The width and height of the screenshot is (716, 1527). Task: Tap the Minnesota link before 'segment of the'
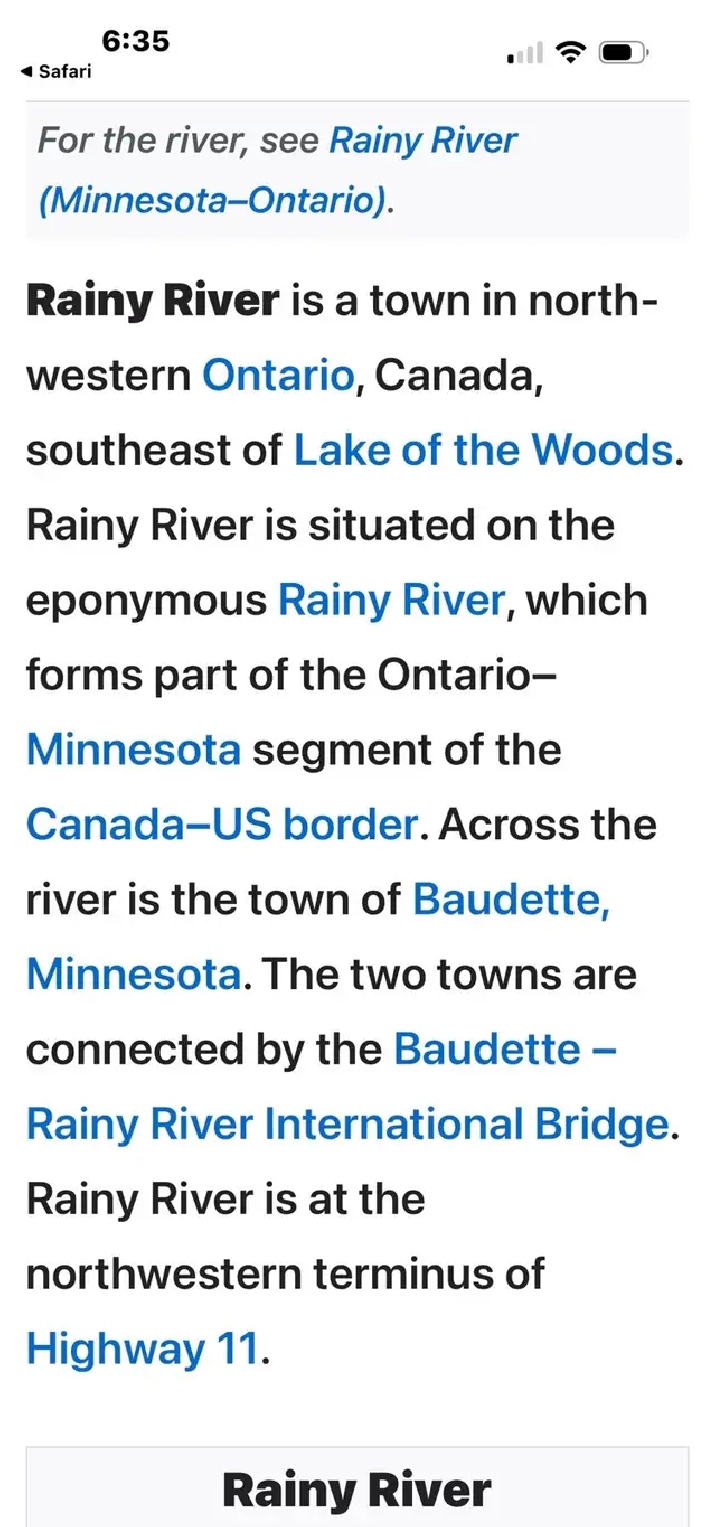(x=134, y=750)
